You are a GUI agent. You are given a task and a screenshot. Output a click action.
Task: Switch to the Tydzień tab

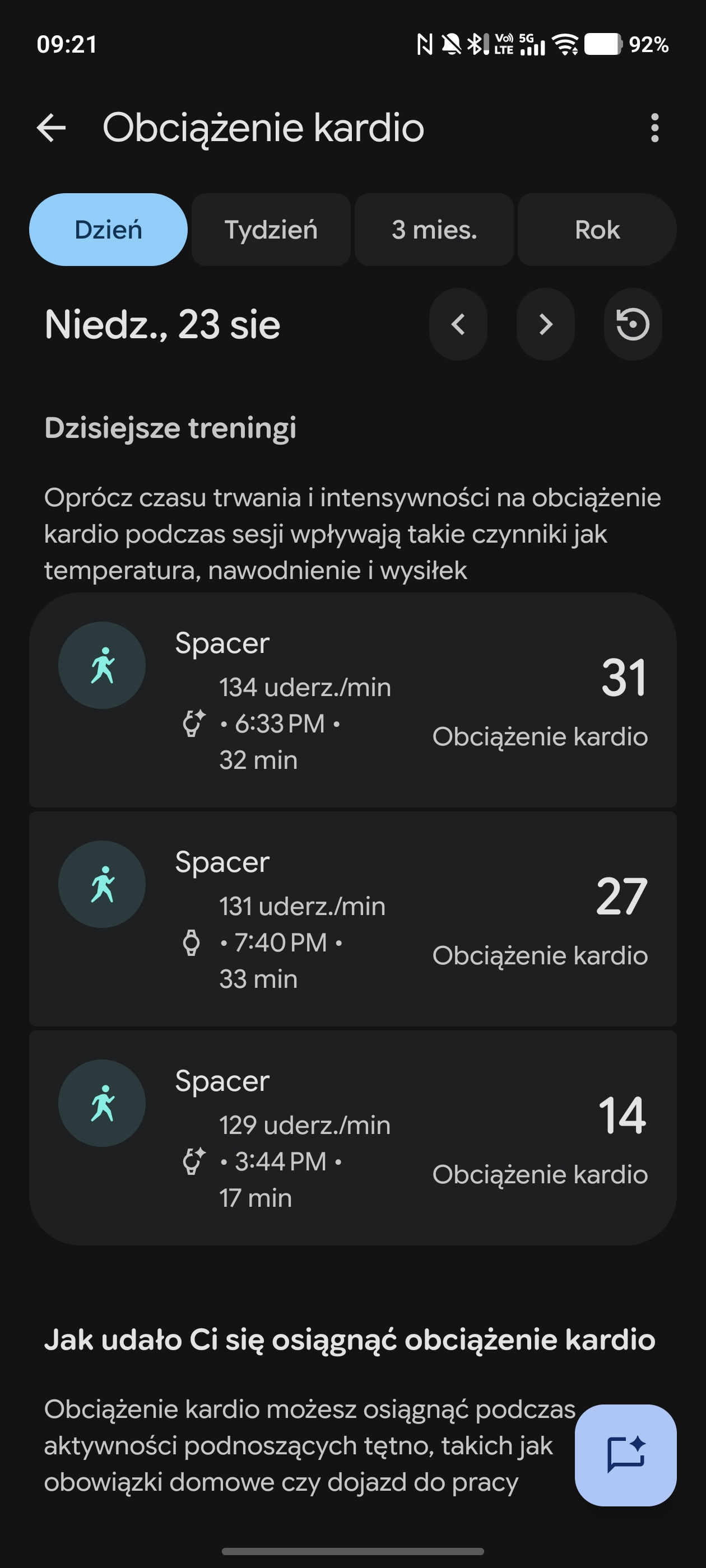[271, 230]
